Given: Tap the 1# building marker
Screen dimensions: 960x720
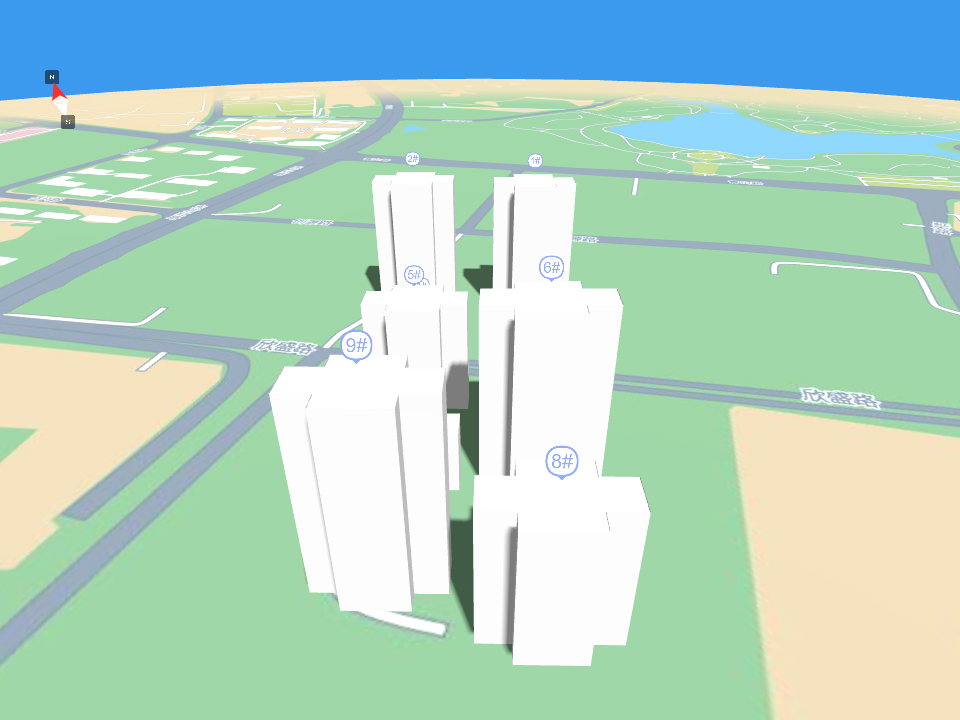Looking at the screenshot, I should tap(535, 160).
